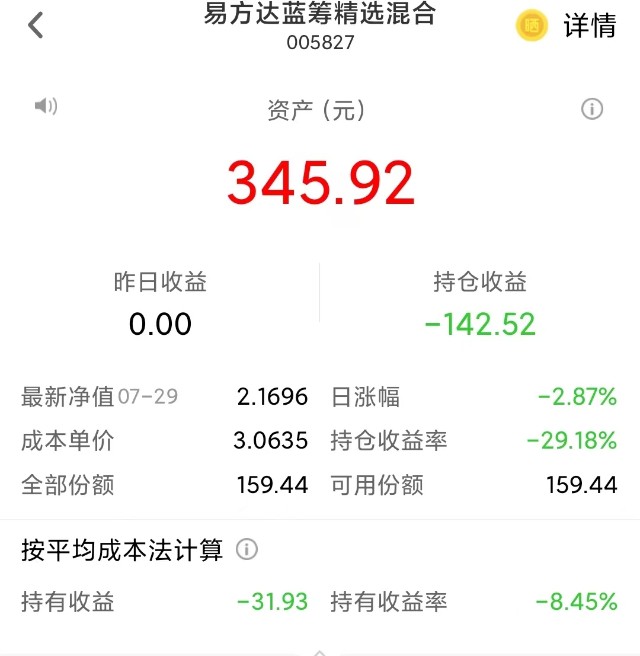640x656 pixels.
Task: Open 详情 fund details
Action: 590,26
